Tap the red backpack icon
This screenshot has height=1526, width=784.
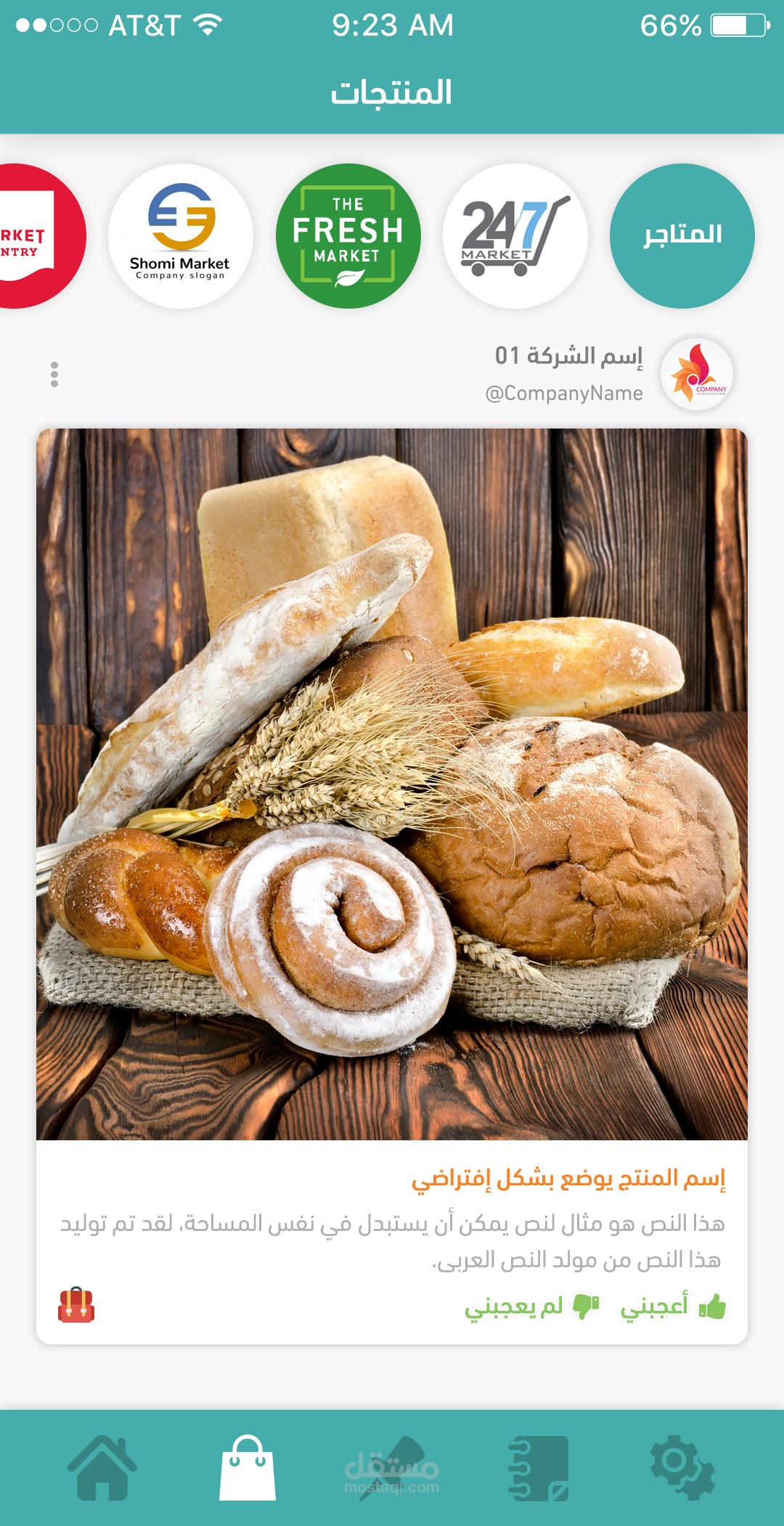(x=76, y=1305)
